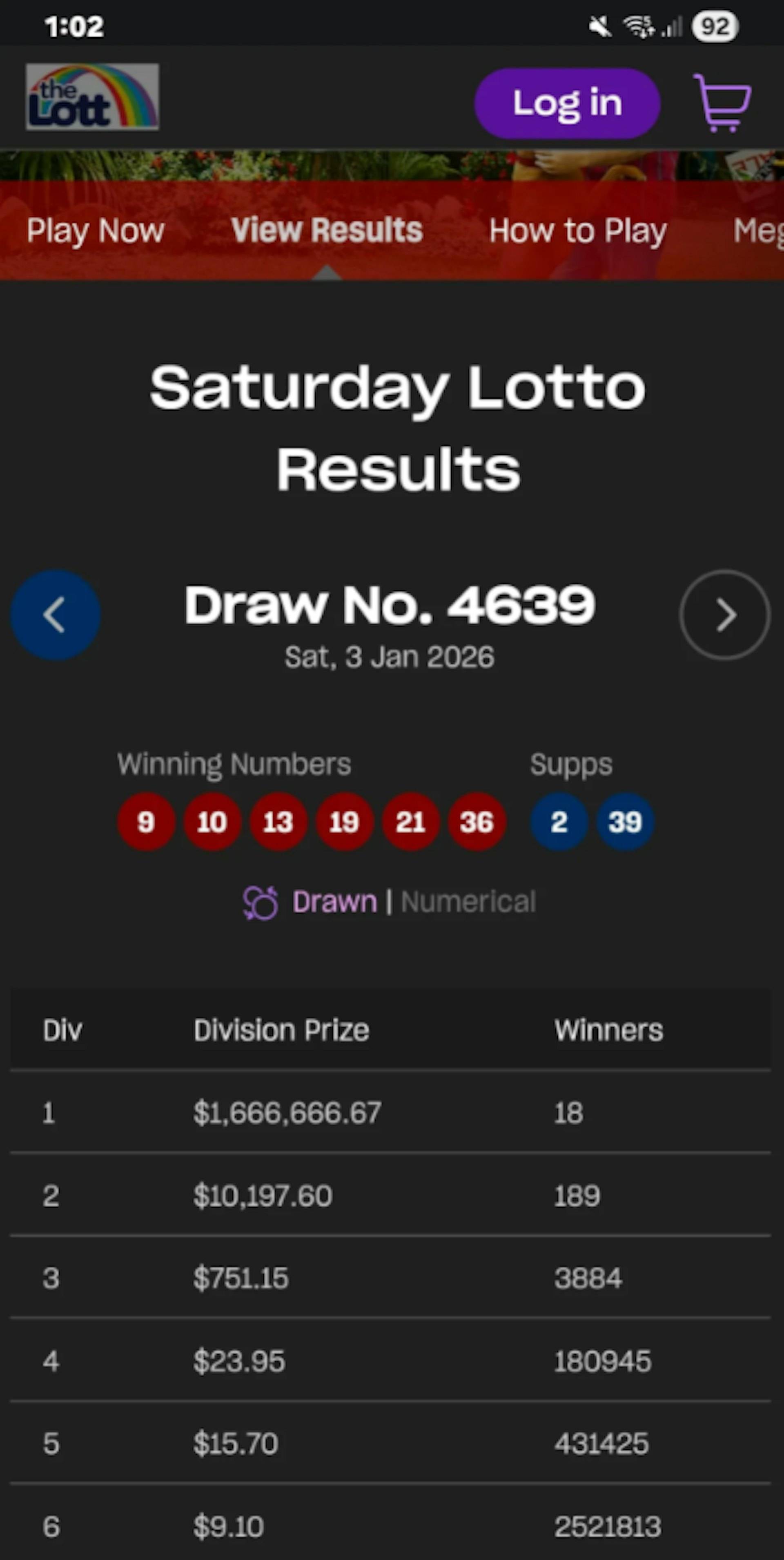Select the View Results tab
This screenshot has width=784, height=1560.
coord(326,231)
